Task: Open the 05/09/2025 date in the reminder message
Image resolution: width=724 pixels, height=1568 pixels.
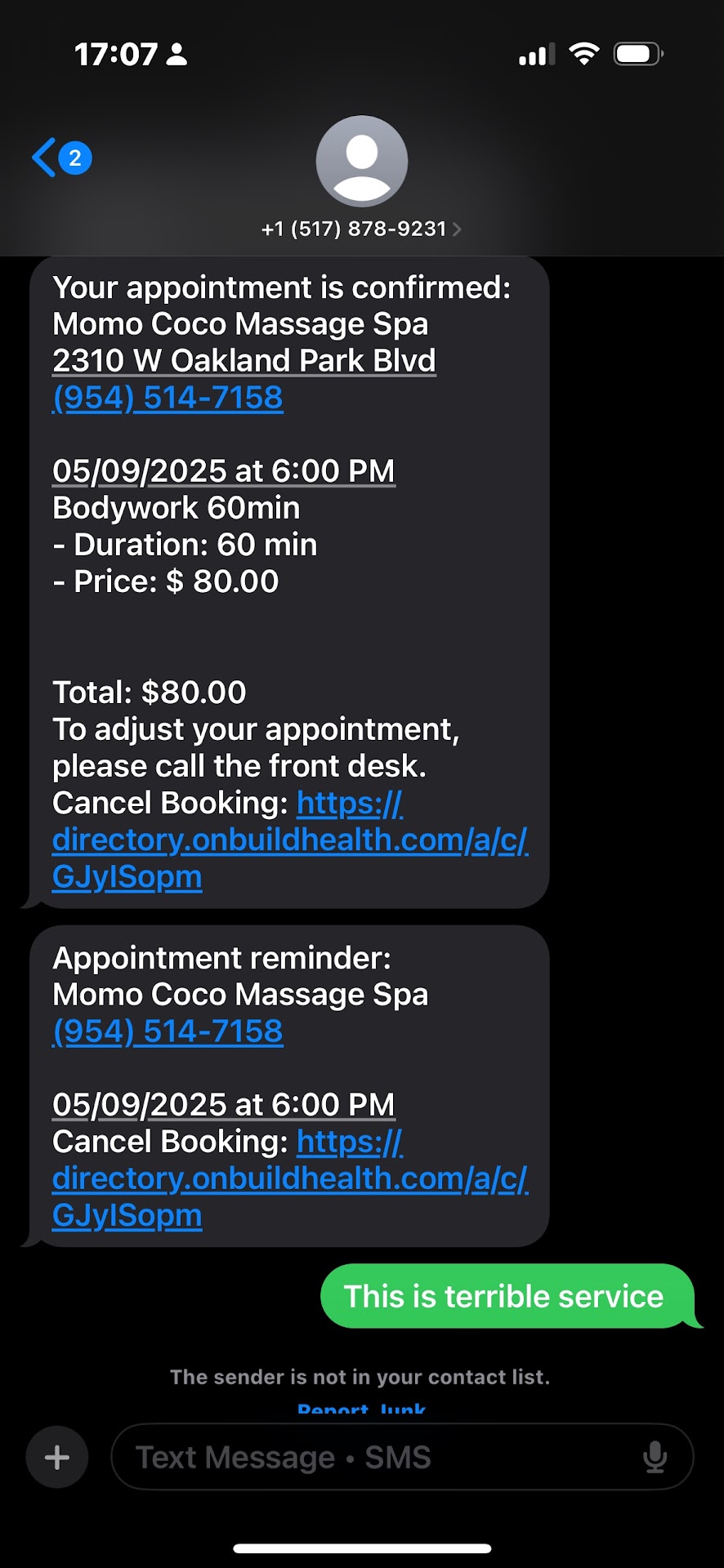Action: click(223, 1105)
